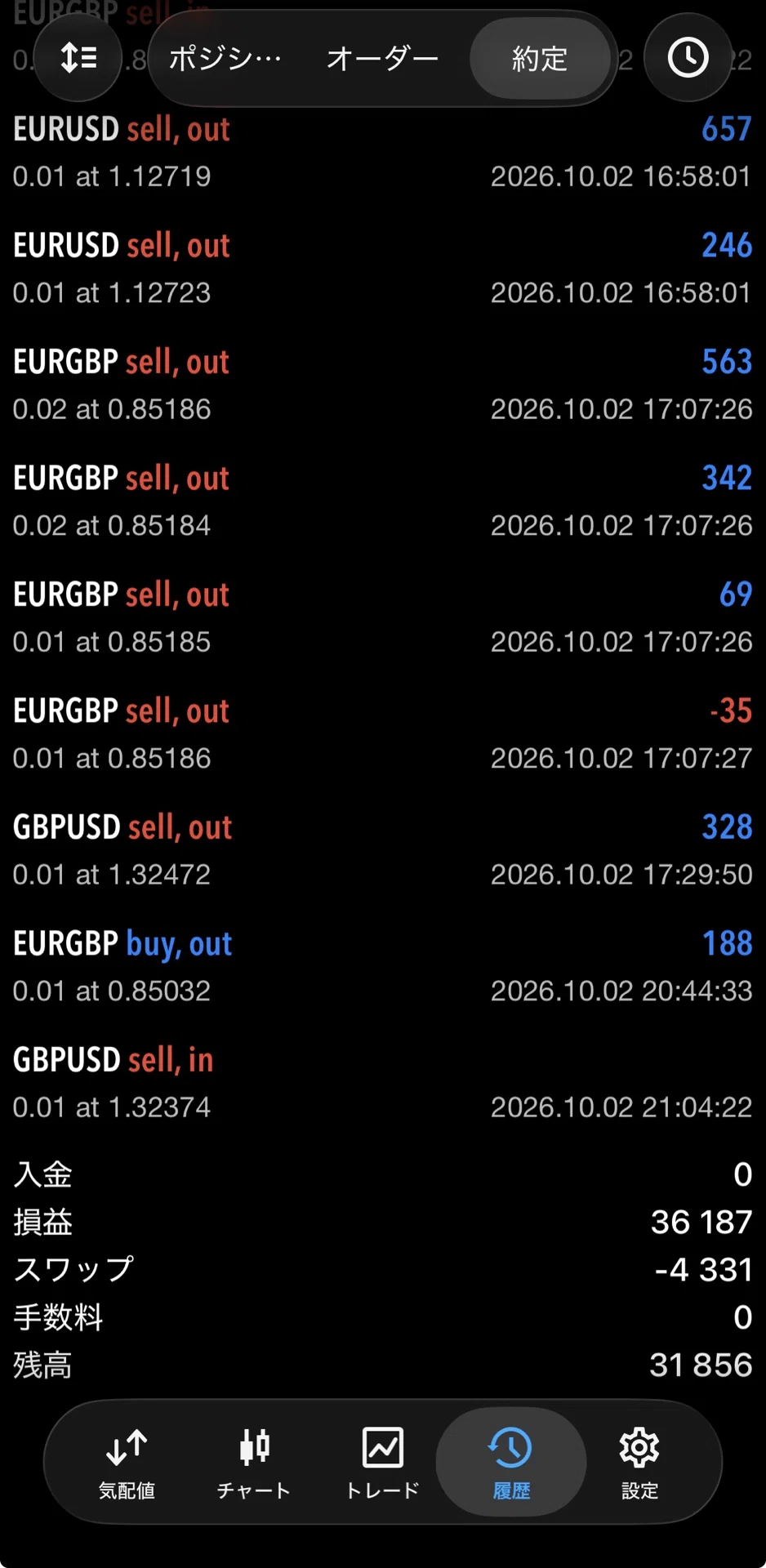Open the EURGBP buy, out deal

383,967
